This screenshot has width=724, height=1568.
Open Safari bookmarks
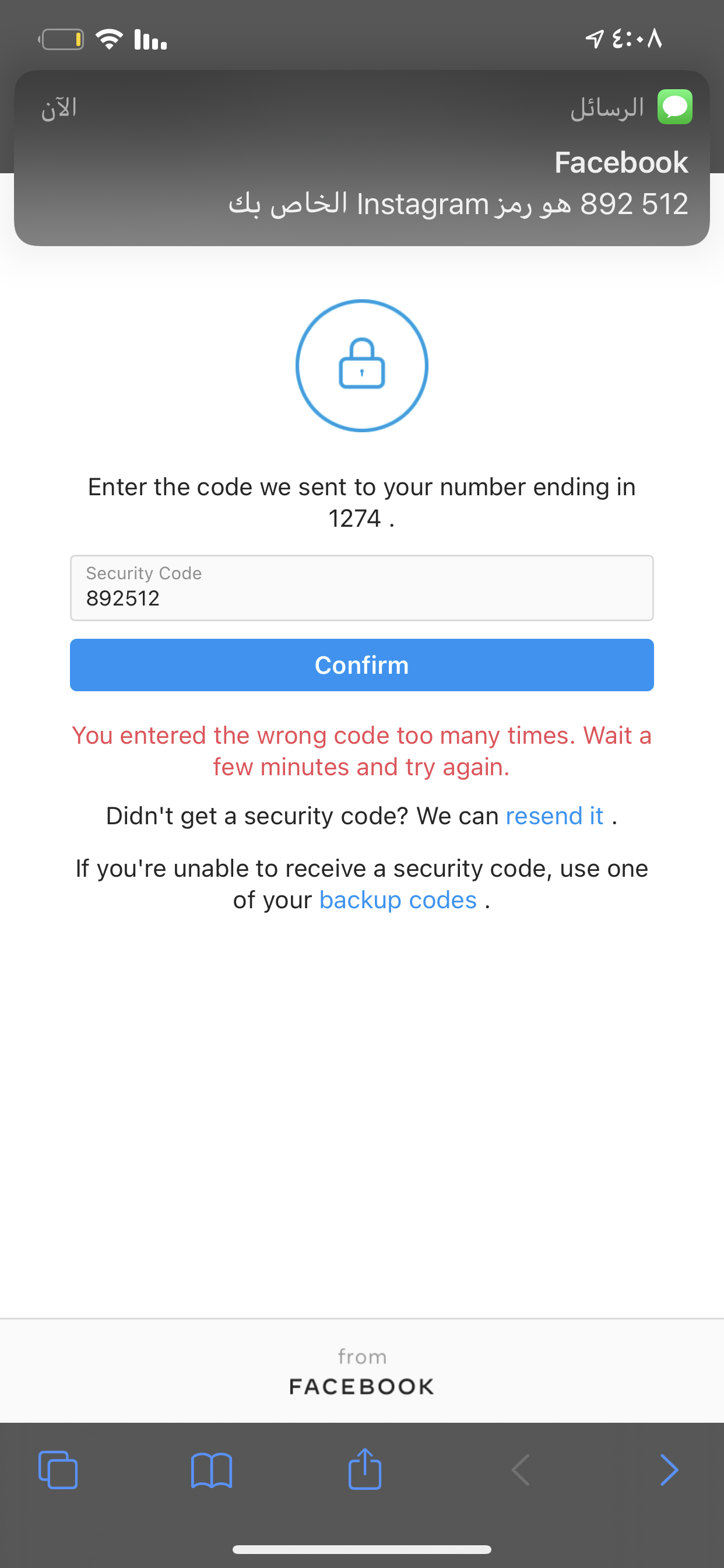211,1470
